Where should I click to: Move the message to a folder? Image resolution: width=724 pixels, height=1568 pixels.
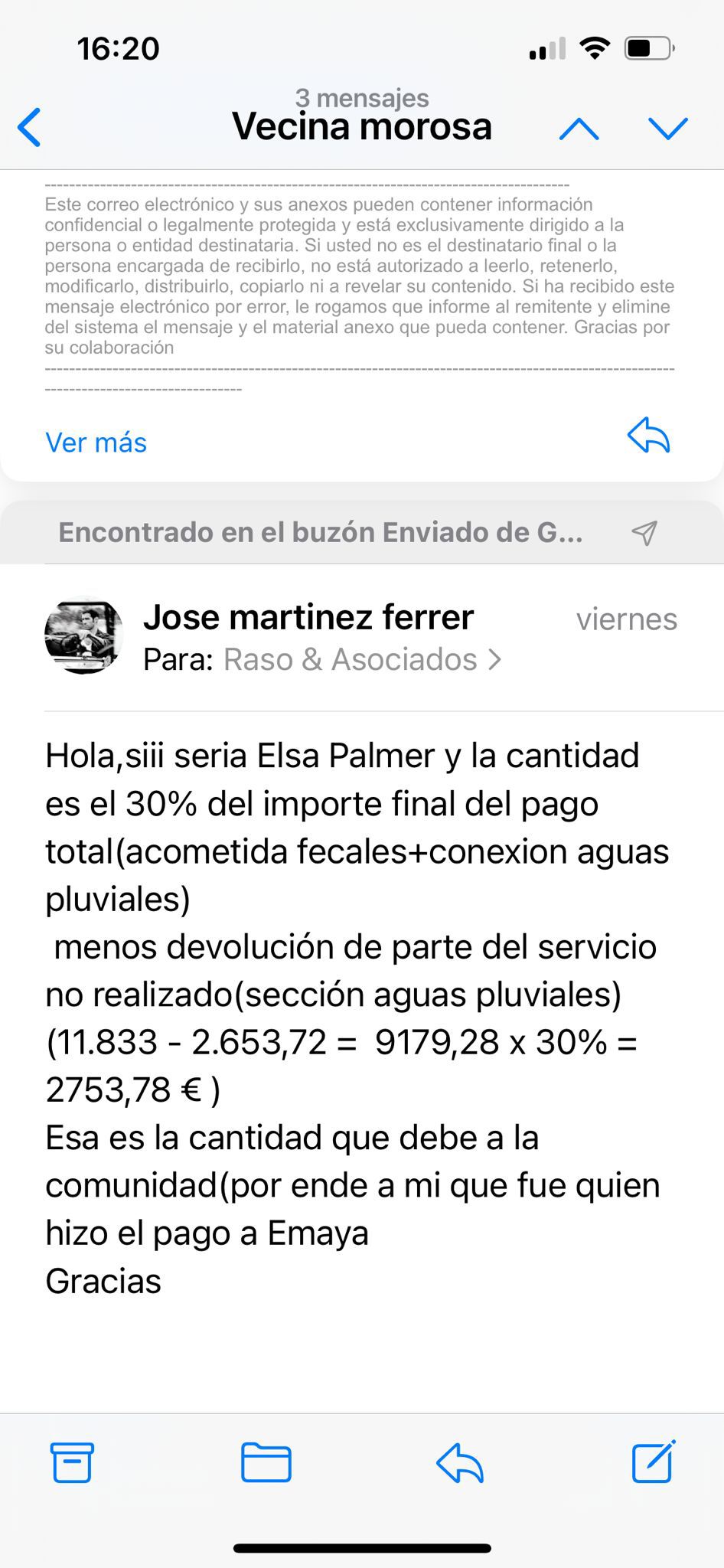pyautogui.click(x=266, y=1462)
